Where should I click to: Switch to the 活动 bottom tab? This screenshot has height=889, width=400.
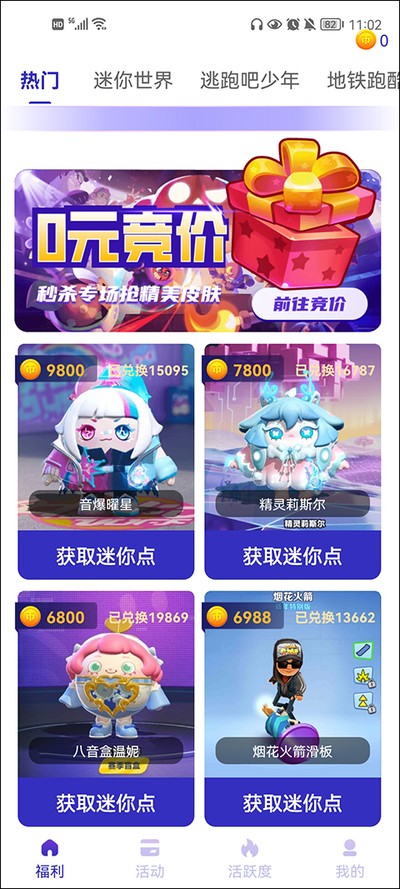click(150, 858)
